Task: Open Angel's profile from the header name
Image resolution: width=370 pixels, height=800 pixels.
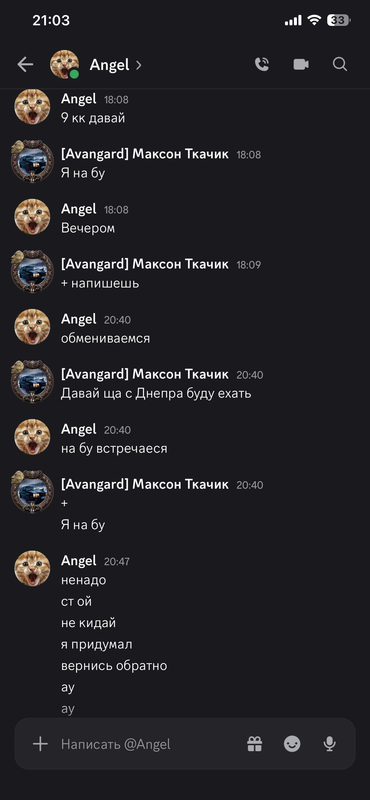Action: pyautogui.click(x=115, y=65)
